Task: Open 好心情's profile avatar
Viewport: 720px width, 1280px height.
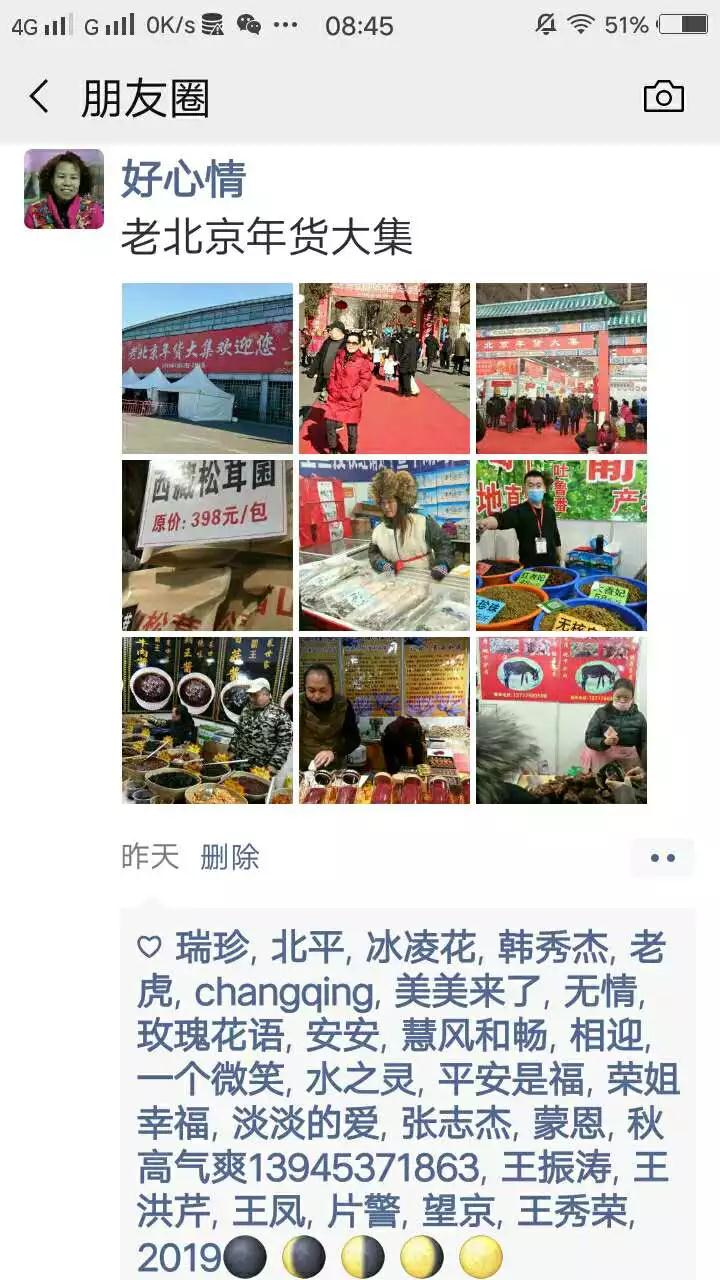Action: [64, 189]
